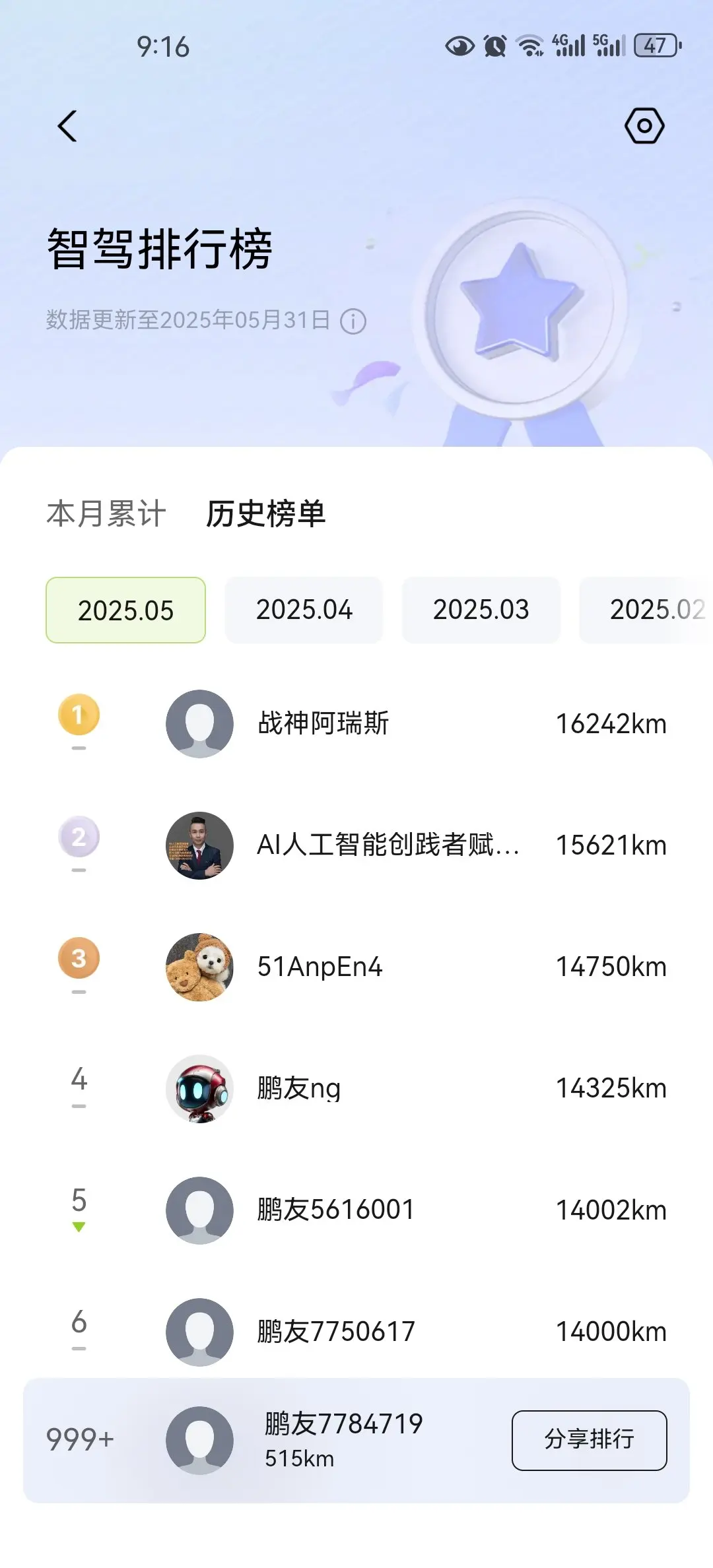Pick the 2025.03 month chip
Image resolution: width=713 pixels, height=1568 pixels.
coord(481,610)
